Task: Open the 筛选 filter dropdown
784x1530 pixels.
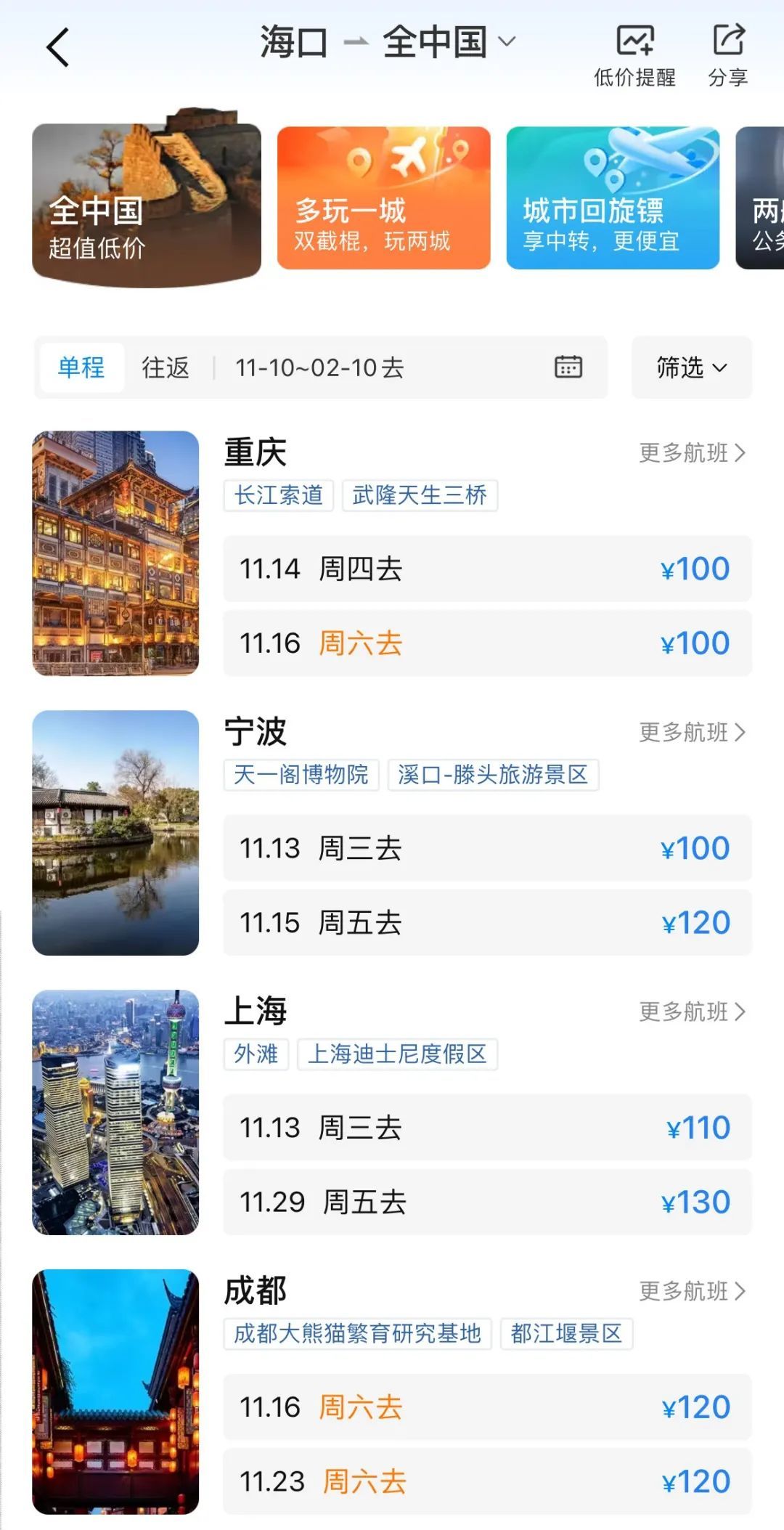Action: [x=691, y=367]
